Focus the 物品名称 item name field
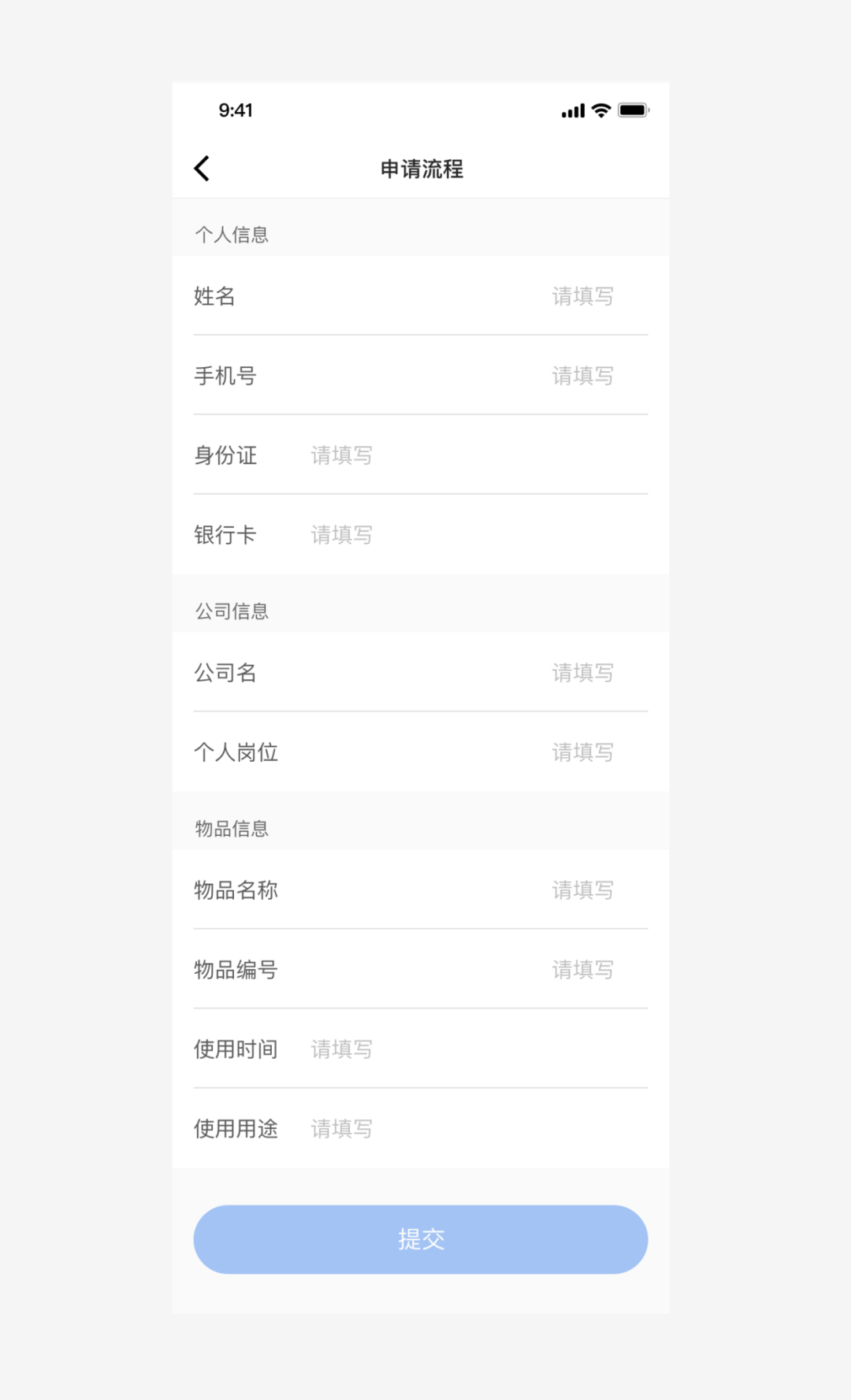 tap(582, 890)
